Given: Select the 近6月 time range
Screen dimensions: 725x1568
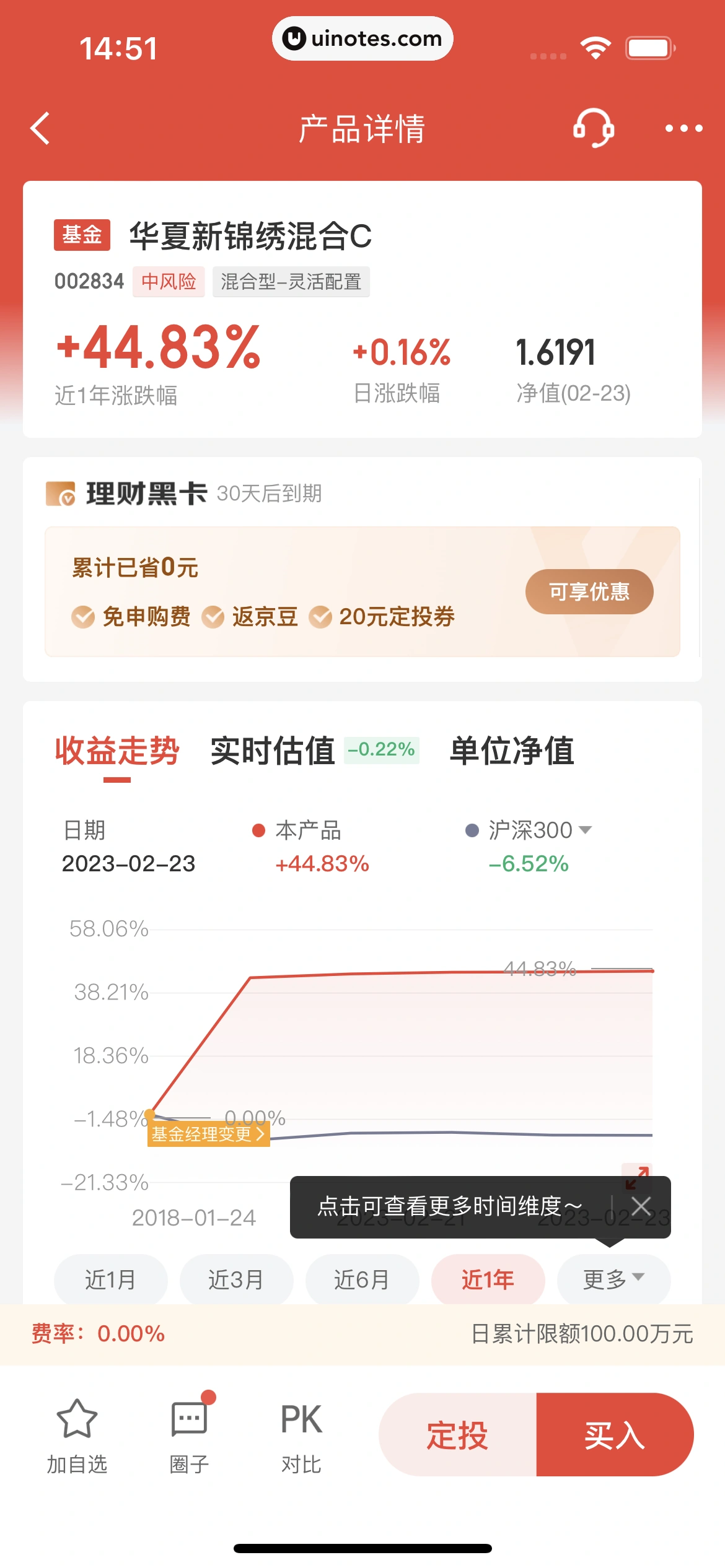Looking at the screenshot, I should tap(362, 1279).
